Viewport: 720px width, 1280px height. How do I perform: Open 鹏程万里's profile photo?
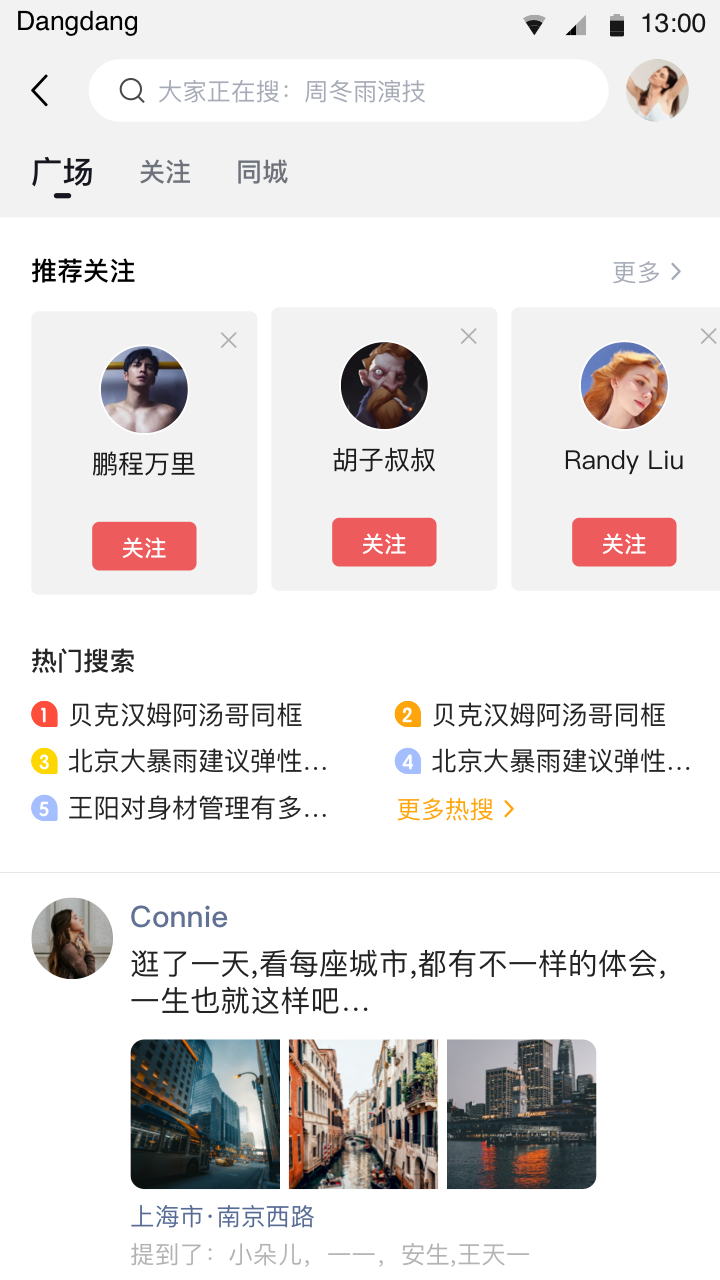144,388
